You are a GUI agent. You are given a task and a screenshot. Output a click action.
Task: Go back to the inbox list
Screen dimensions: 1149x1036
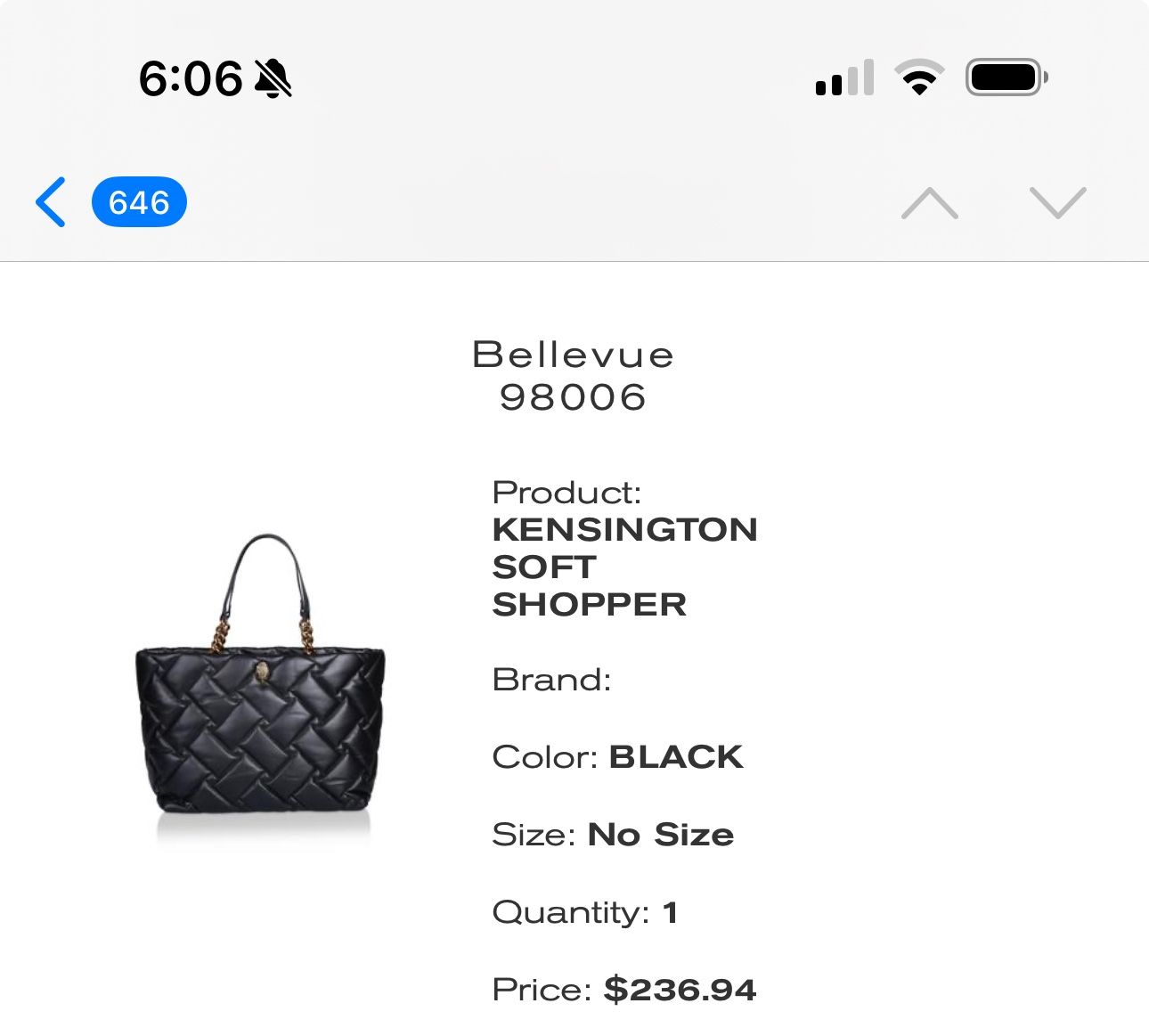[x=52, y=202]
